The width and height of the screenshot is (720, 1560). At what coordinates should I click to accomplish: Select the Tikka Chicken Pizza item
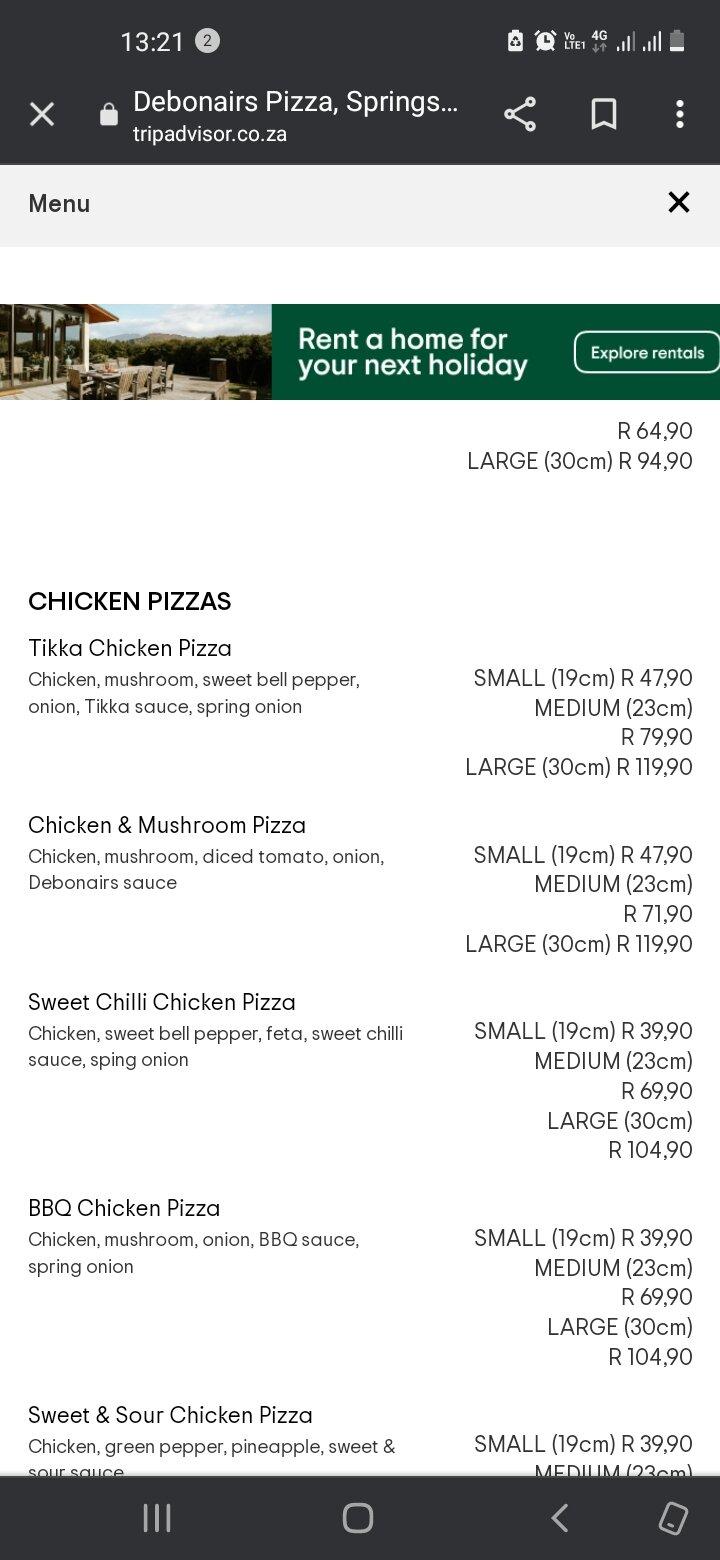pos(130,648)
